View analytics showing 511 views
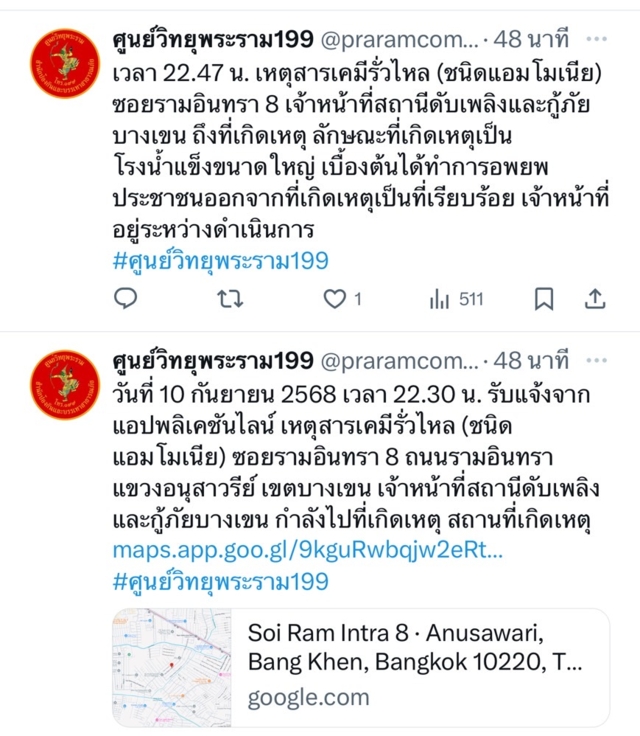Viewport: 640px width, 736px height. pos(456,298)
